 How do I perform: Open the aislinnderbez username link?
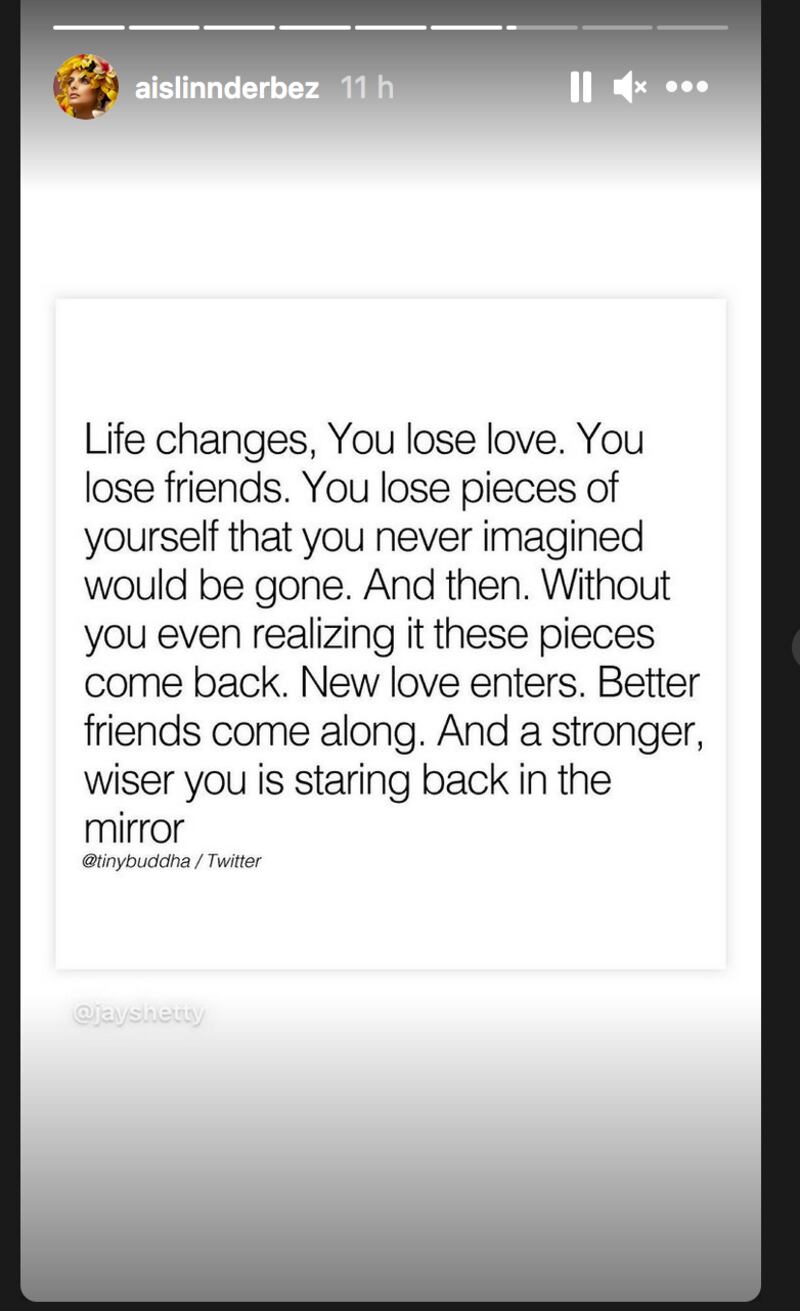click(227, 88)
